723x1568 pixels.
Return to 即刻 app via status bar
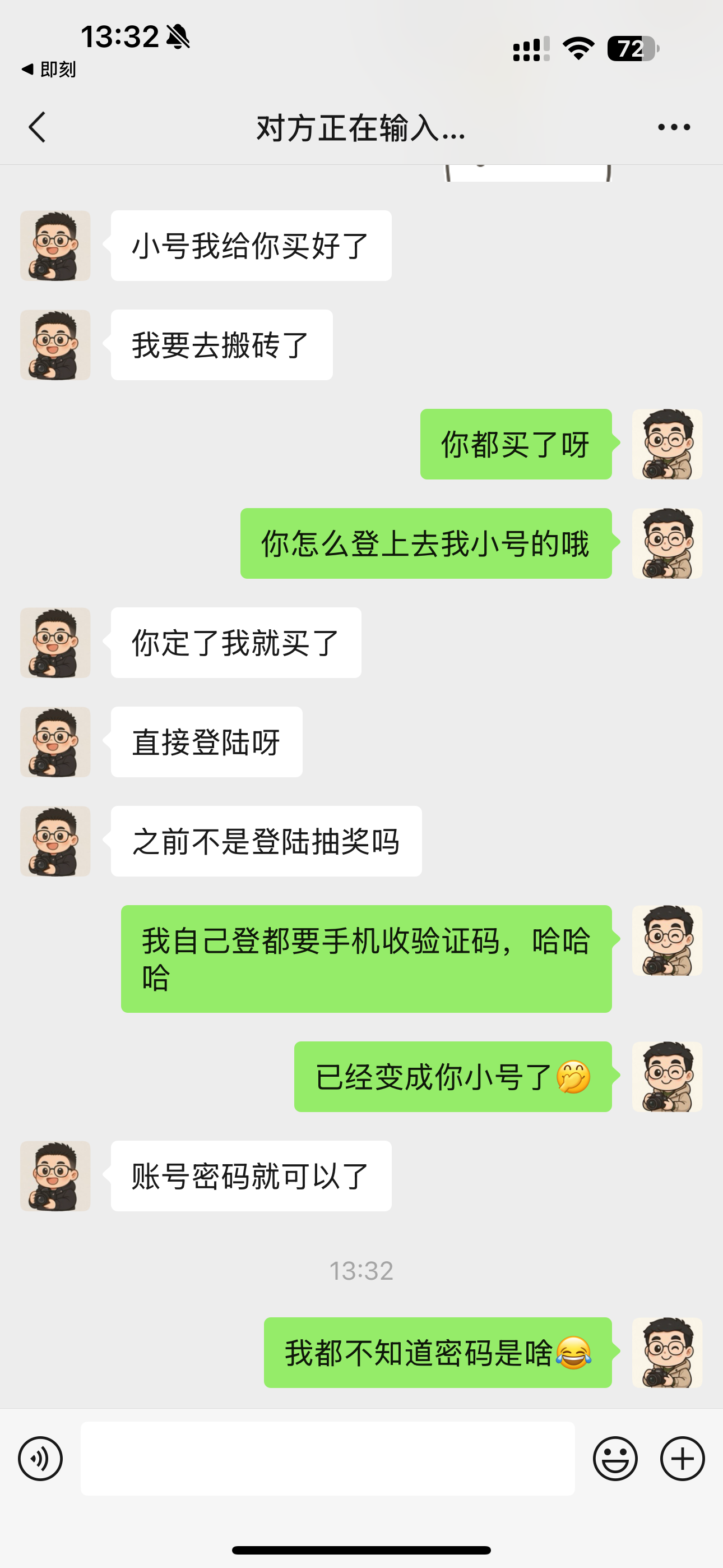pyautogui.click(x=49, y=70)
